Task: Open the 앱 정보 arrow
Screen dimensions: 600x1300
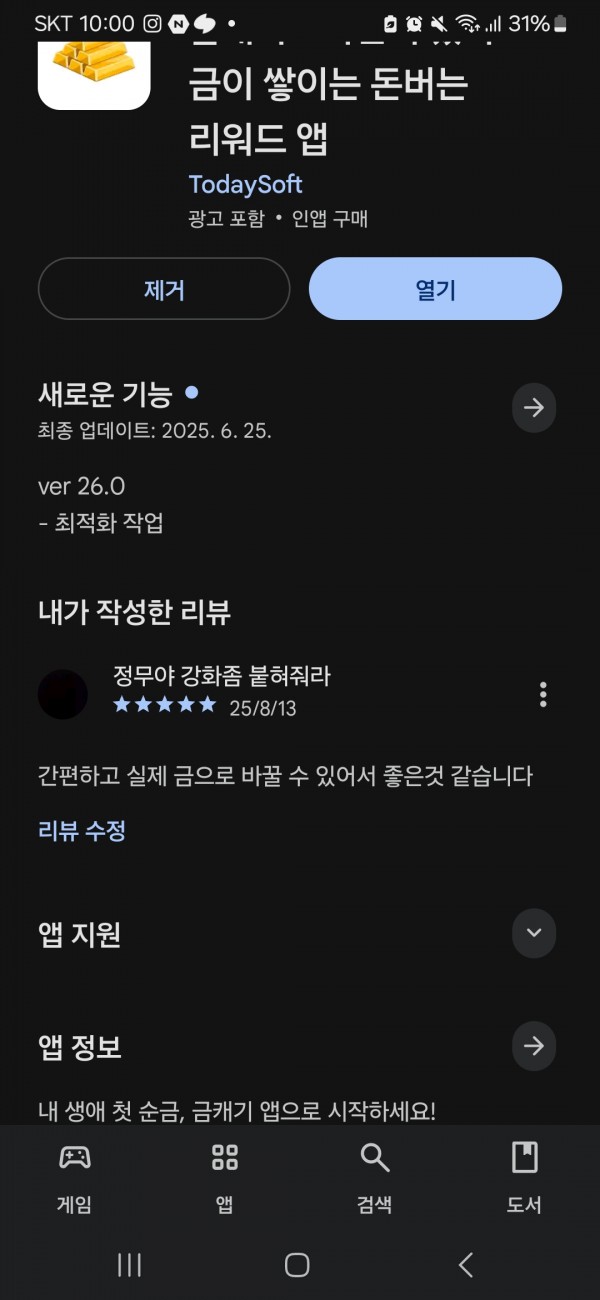Action: [x=534, y=1046]
